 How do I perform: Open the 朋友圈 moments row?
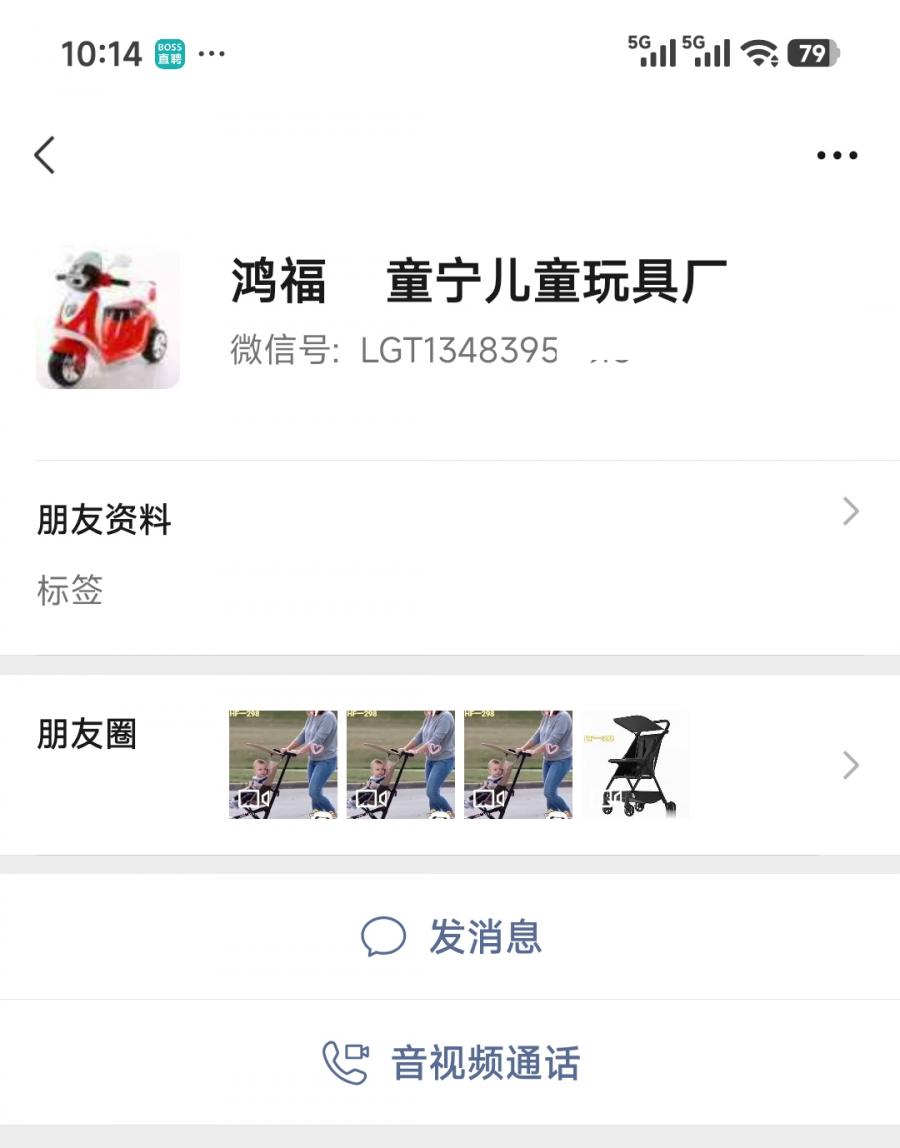(x=450, y=765)
